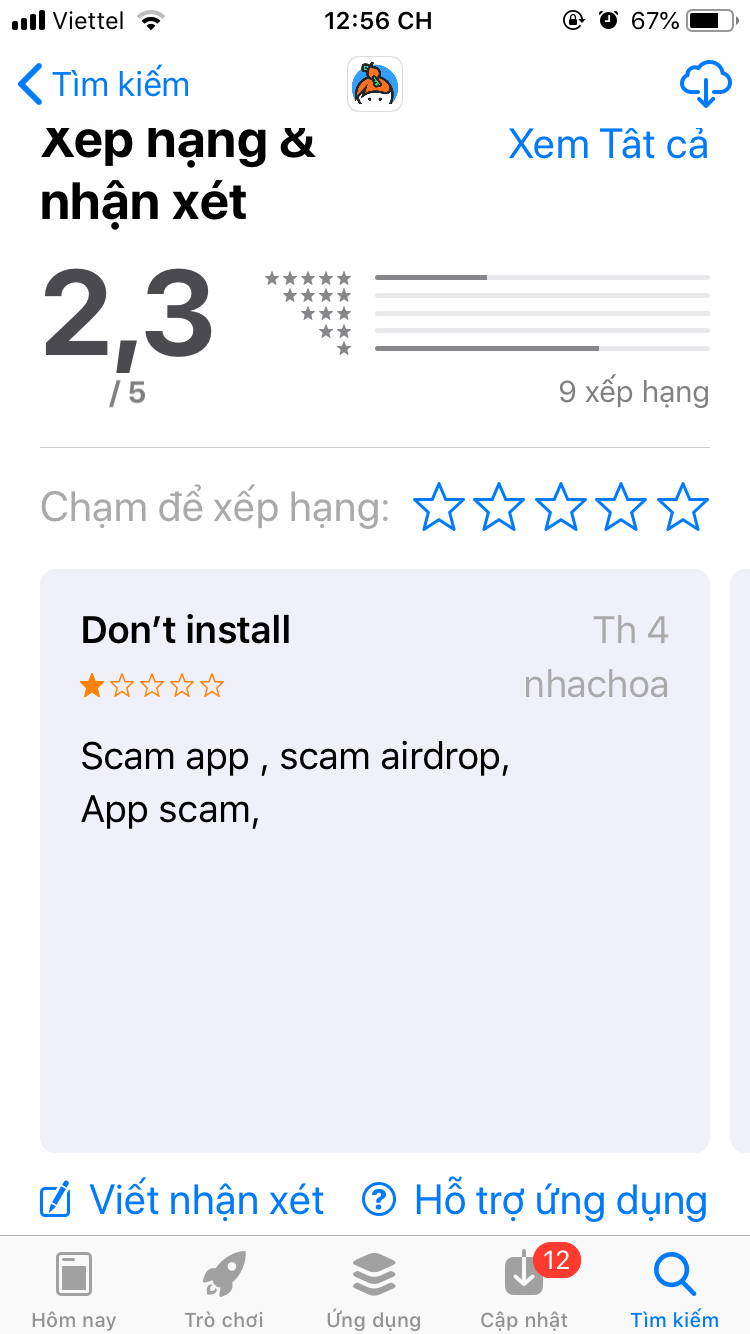Tap Viết nhận xét to write review
The height and width of the screenshot is (1334, 750).
(182, 1200)
